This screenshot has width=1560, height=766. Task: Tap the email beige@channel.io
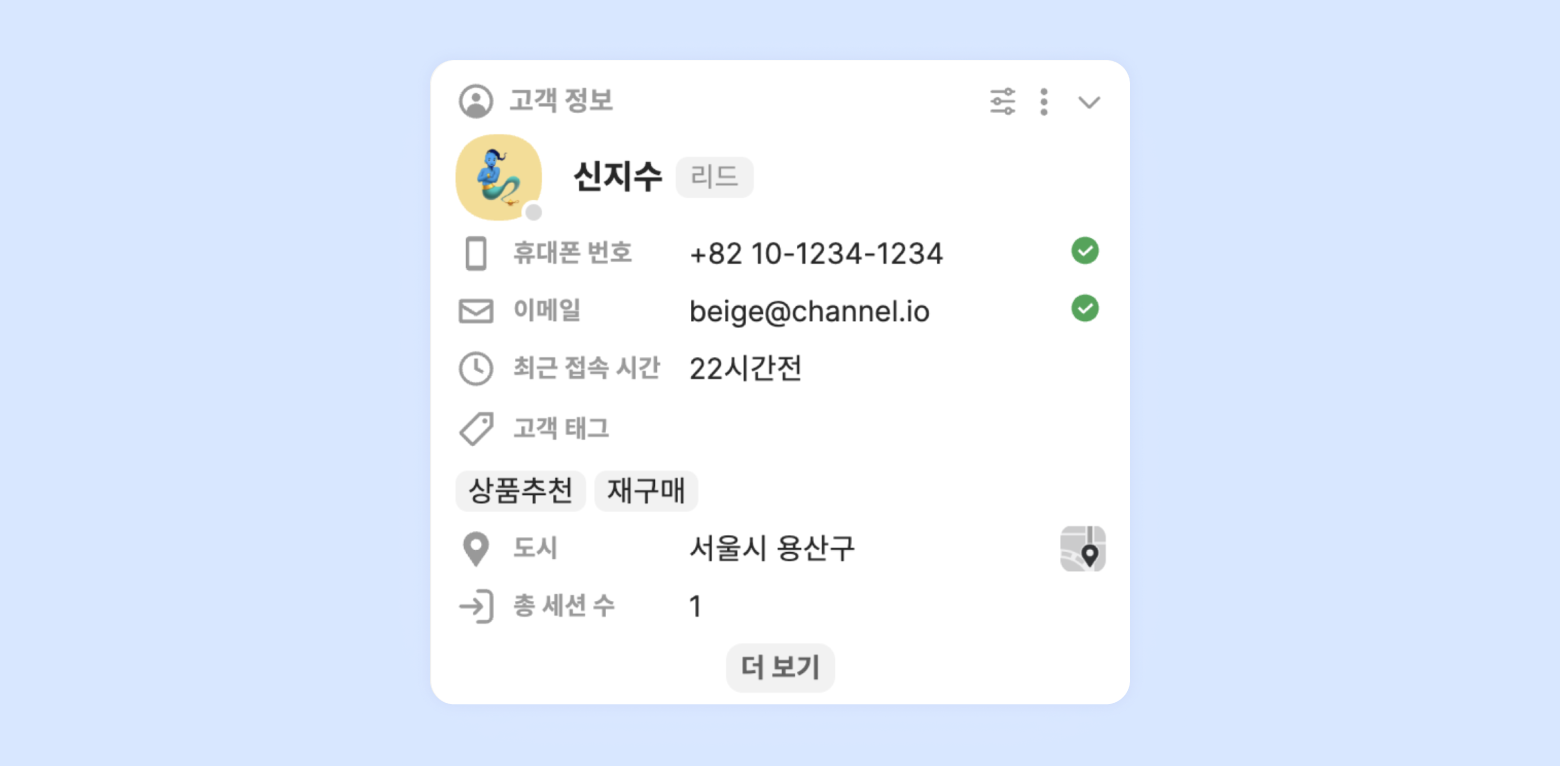click(810, 312)
